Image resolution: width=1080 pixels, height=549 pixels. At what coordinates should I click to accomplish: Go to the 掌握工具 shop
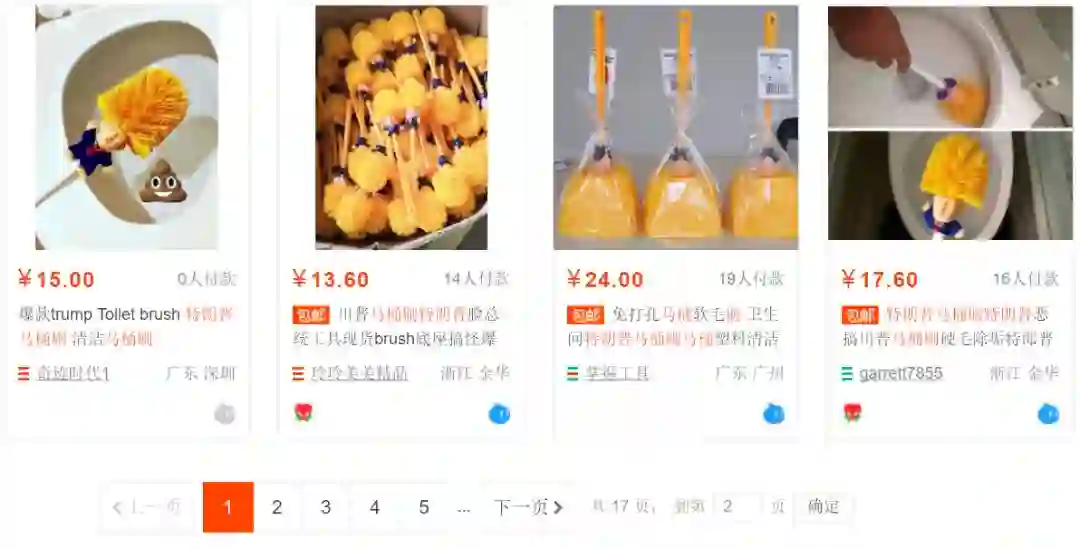tap(617, 374)
